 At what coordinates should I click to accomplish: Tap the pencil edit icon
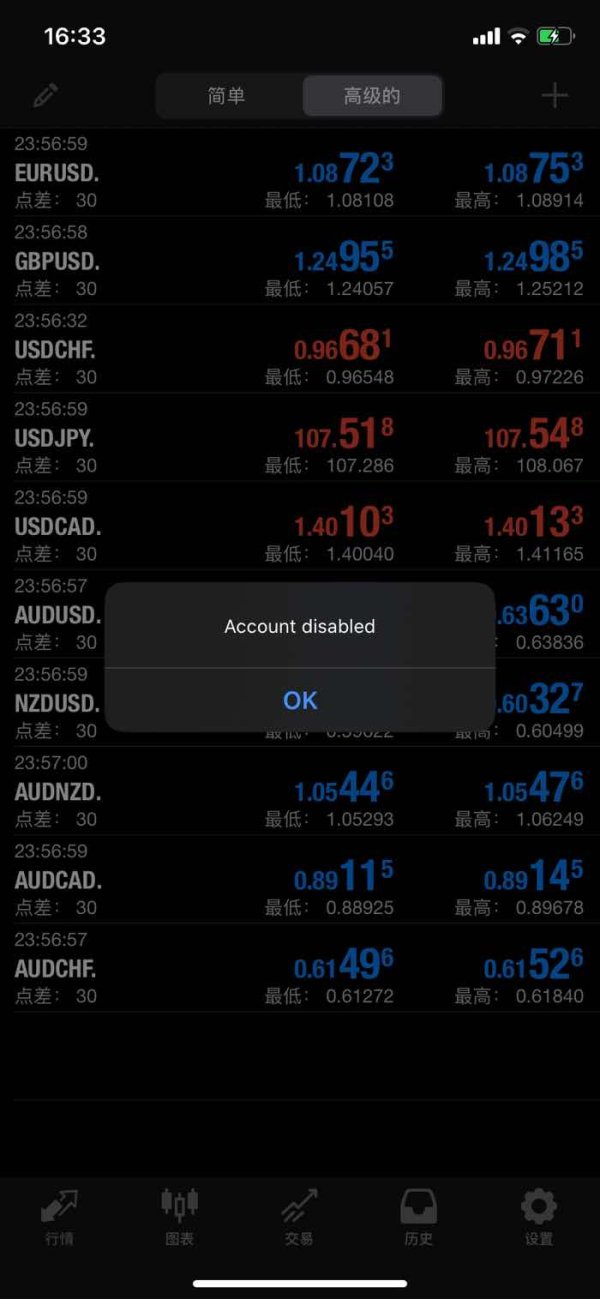pos(45,96)
